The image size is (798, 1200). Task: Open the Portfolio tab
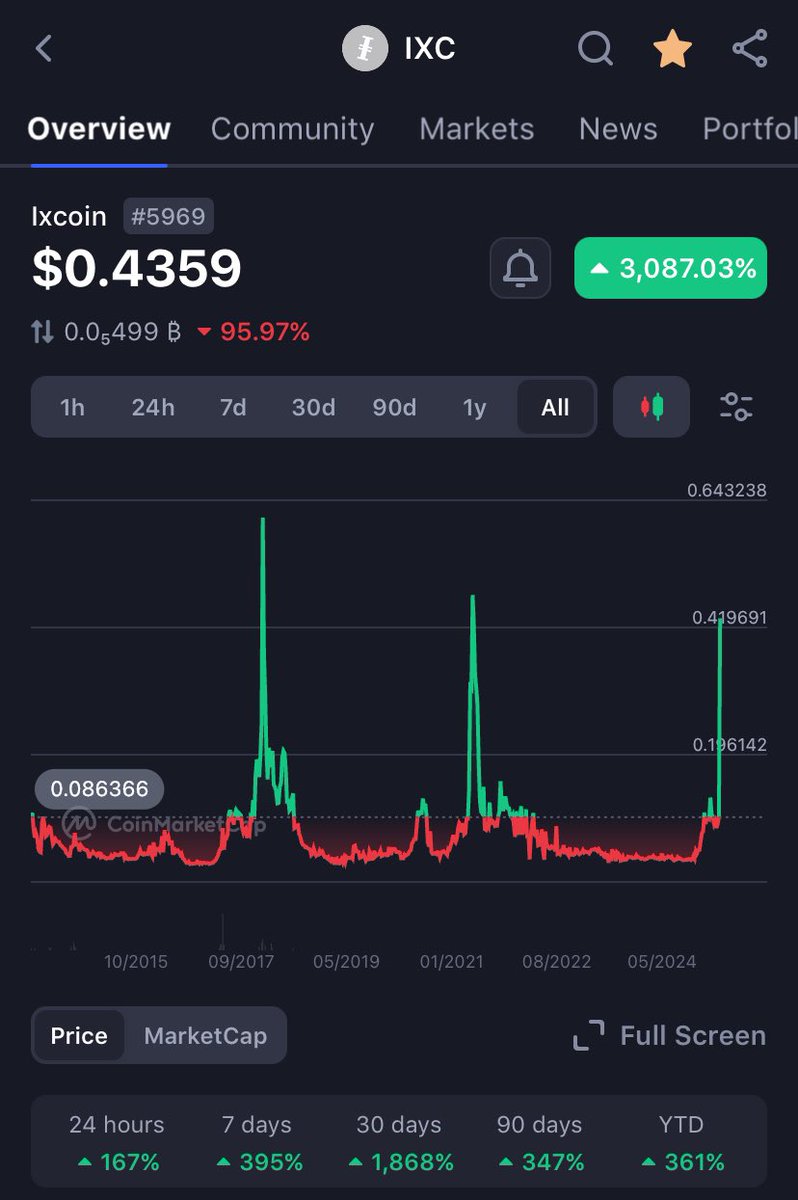point(750,129)
